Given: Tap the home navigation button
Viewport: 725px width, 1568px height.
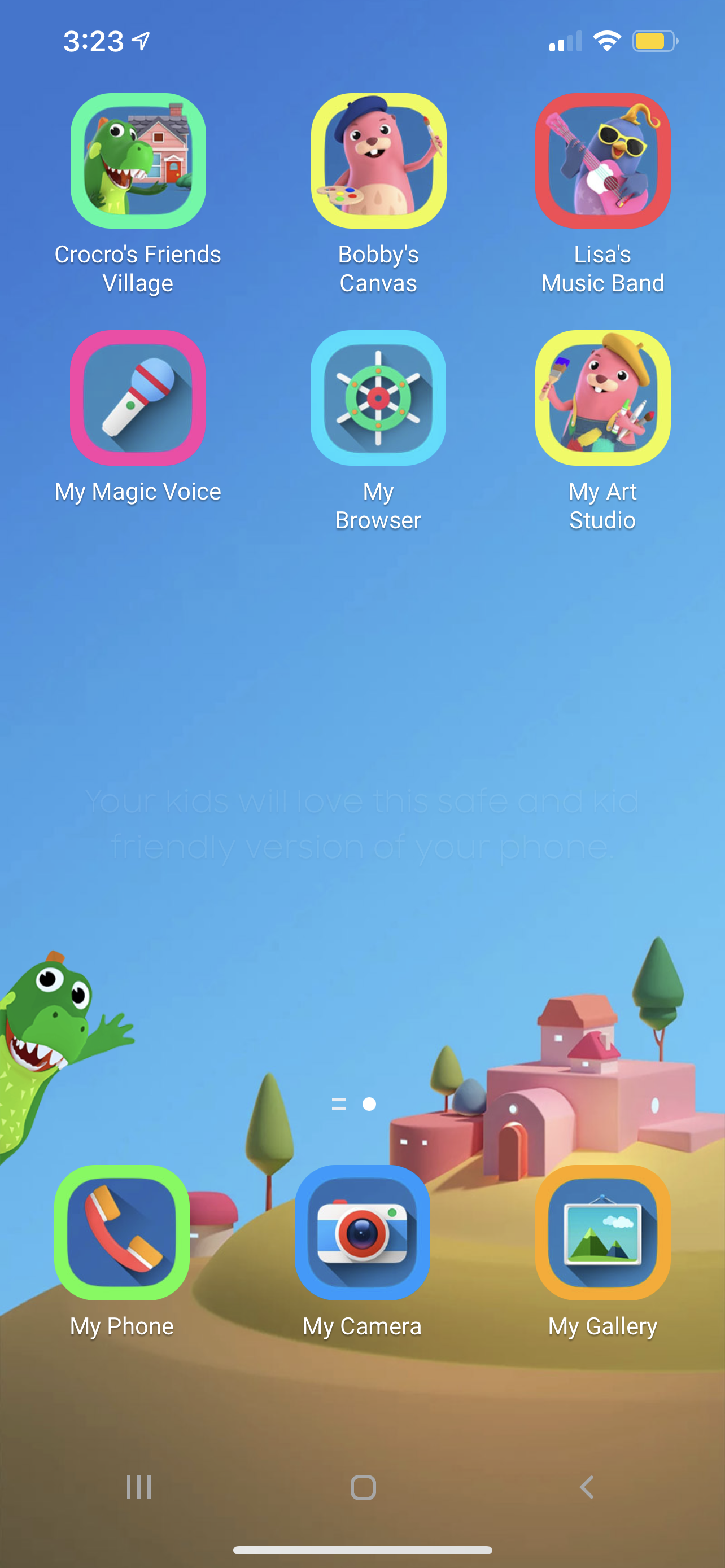Looking at the screenshot, I should click(x=363, y=1487).
